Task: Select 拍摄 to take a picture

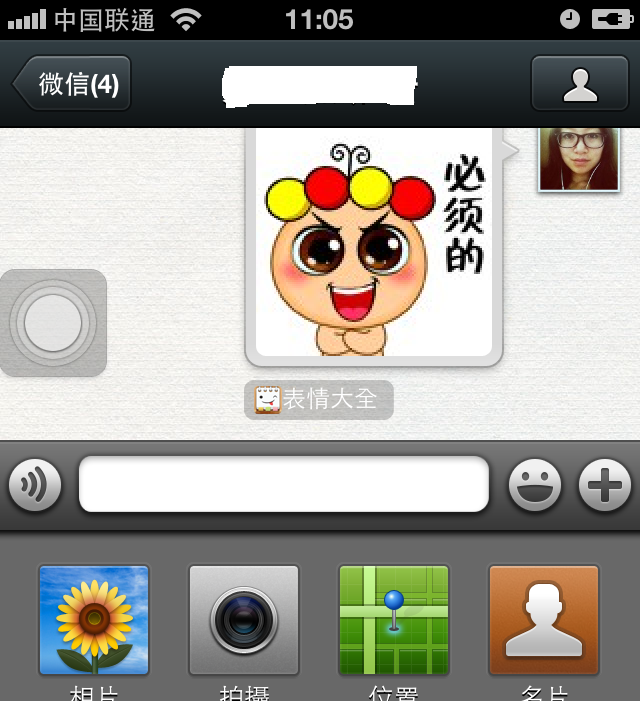Action: click(x=244, y=620)
